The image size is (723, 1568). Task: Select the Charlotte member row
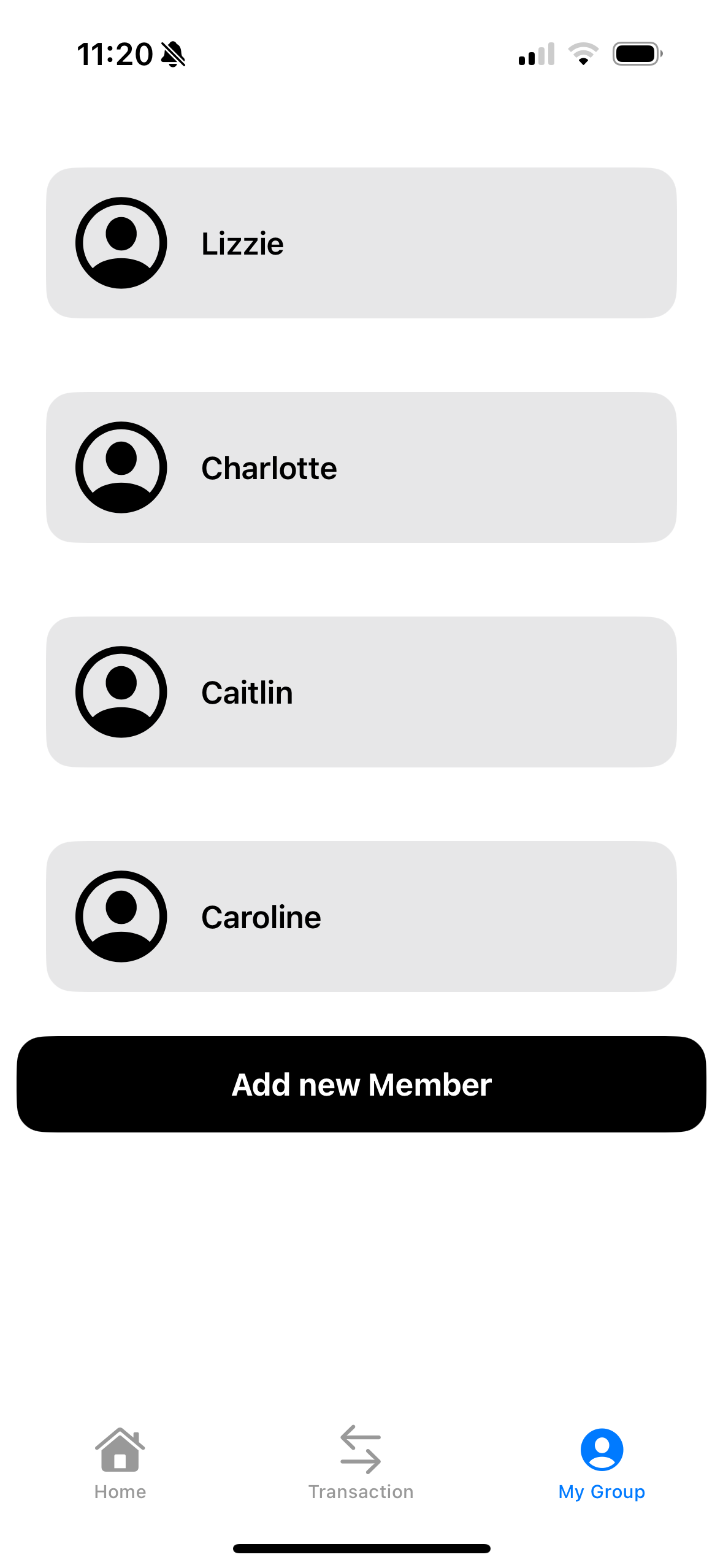tap(361, 467)
